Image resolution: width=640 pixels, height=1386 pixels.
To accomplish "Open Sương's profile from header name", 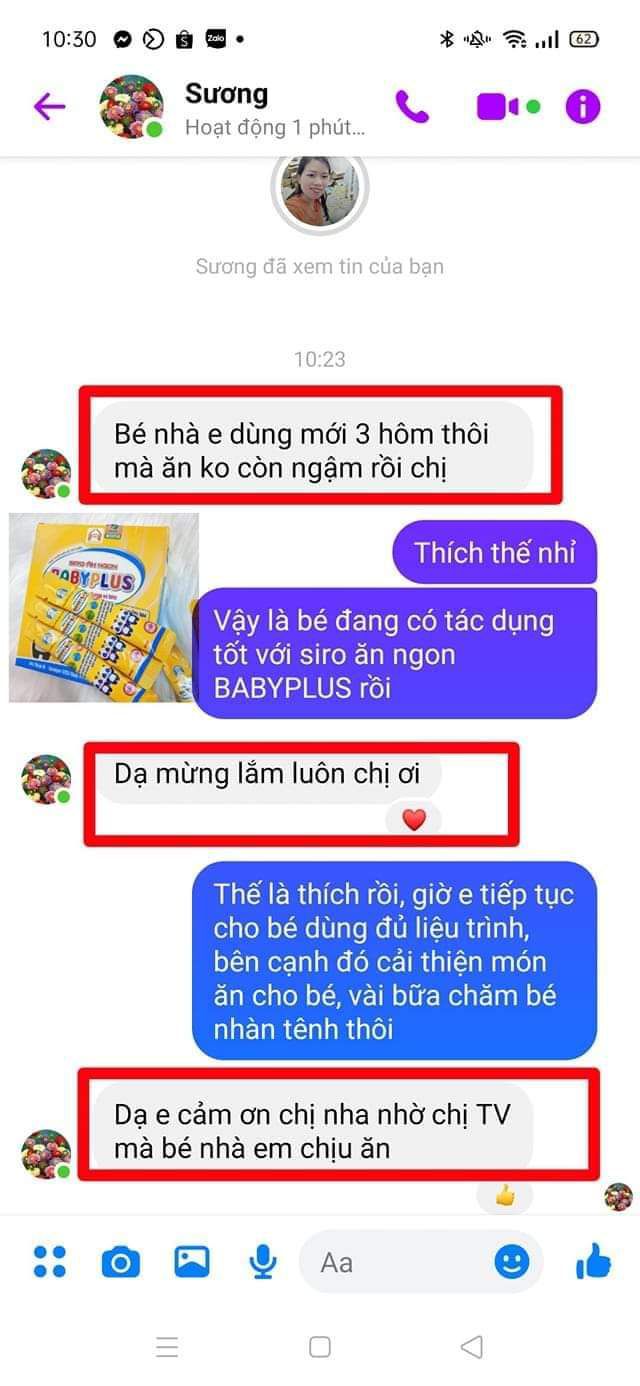I will 227,95.
